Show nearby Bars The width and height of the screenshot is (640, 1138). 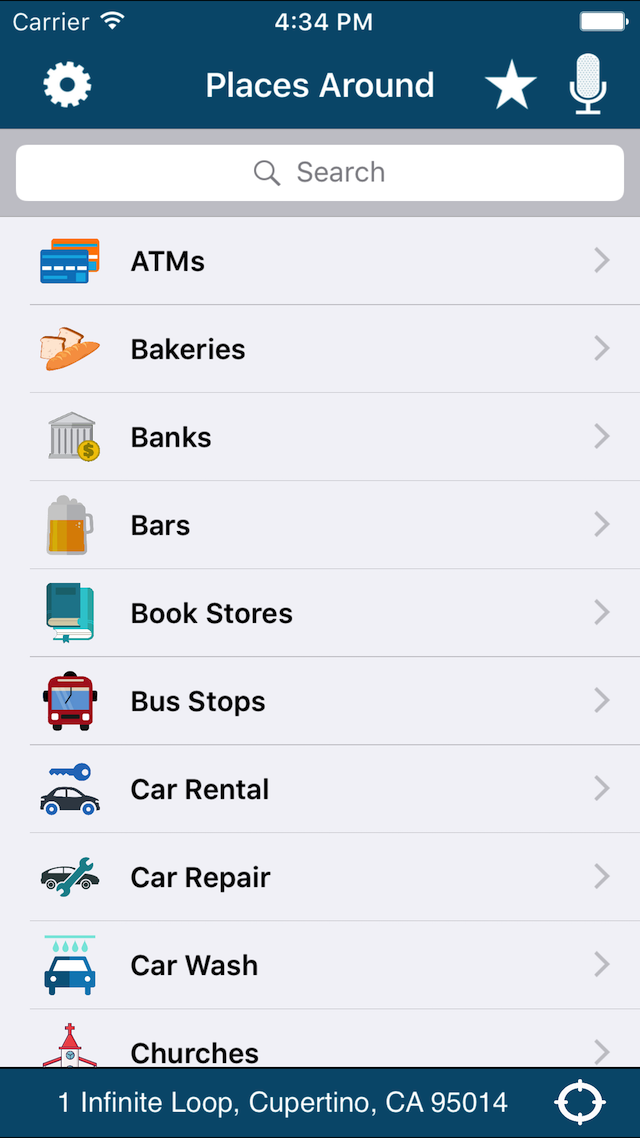click(x=320, y=525)
